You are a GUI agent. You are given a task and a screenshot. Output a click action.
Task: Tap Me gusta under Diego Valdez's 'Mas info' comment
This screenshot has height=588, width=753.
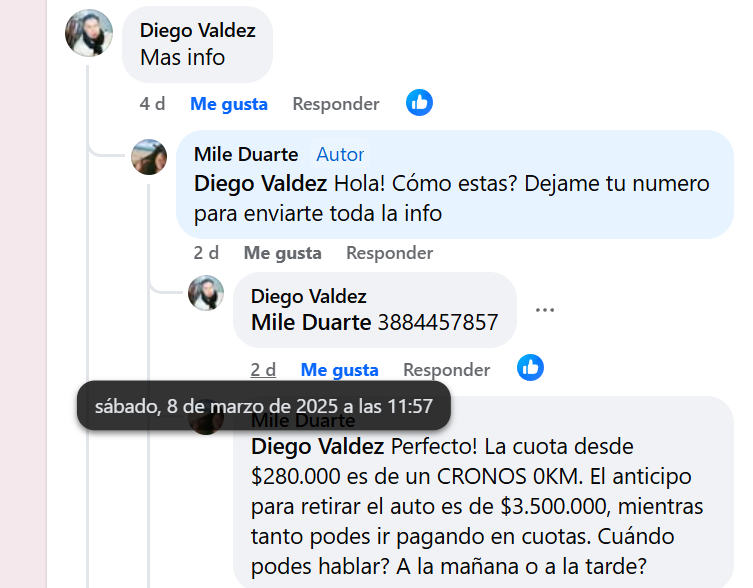pos(229,103)
